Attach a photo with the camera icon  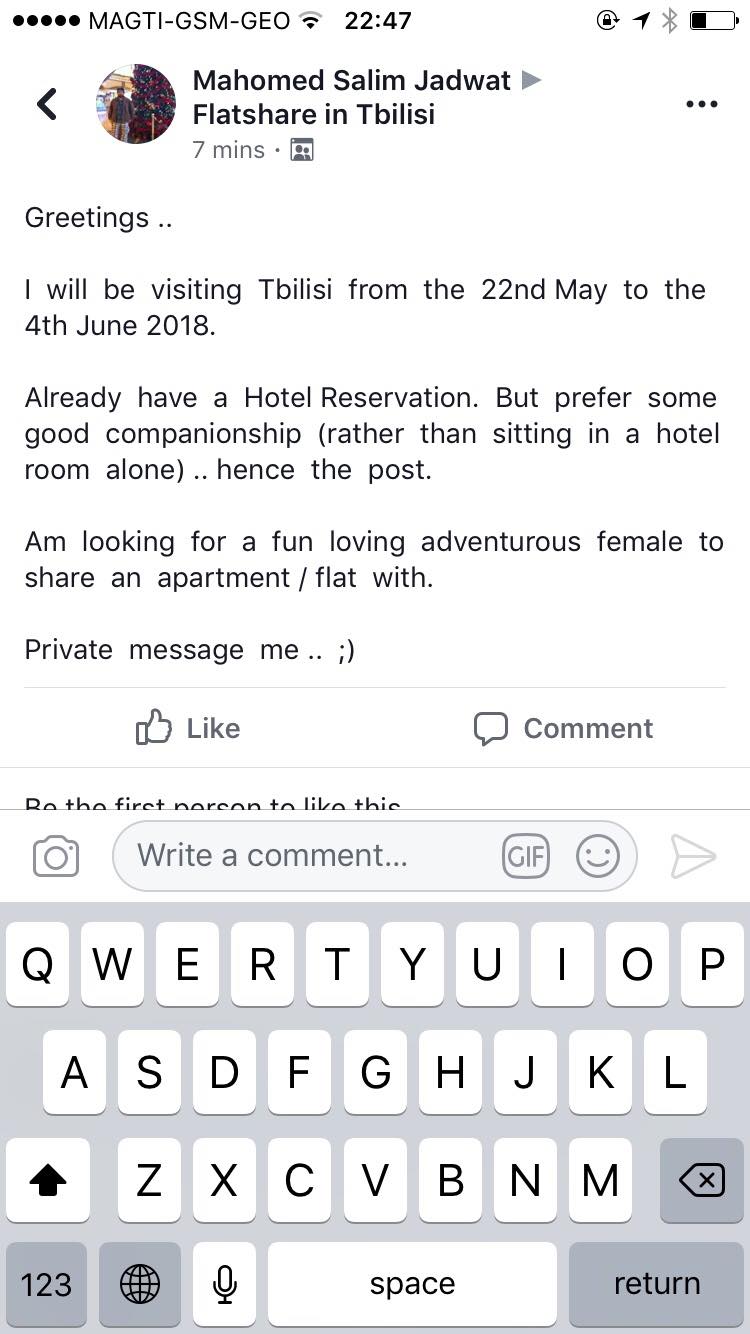click(56, 857)
